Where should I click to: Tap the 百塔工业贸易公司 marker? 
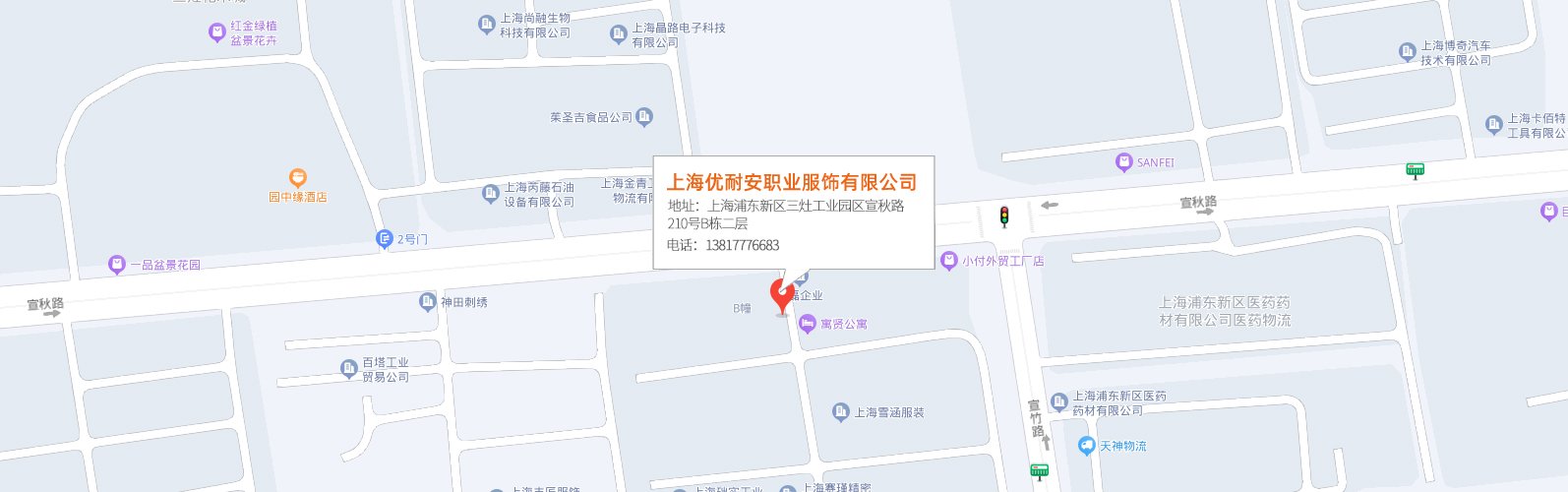pyautogui.click(x=349, y=369)
